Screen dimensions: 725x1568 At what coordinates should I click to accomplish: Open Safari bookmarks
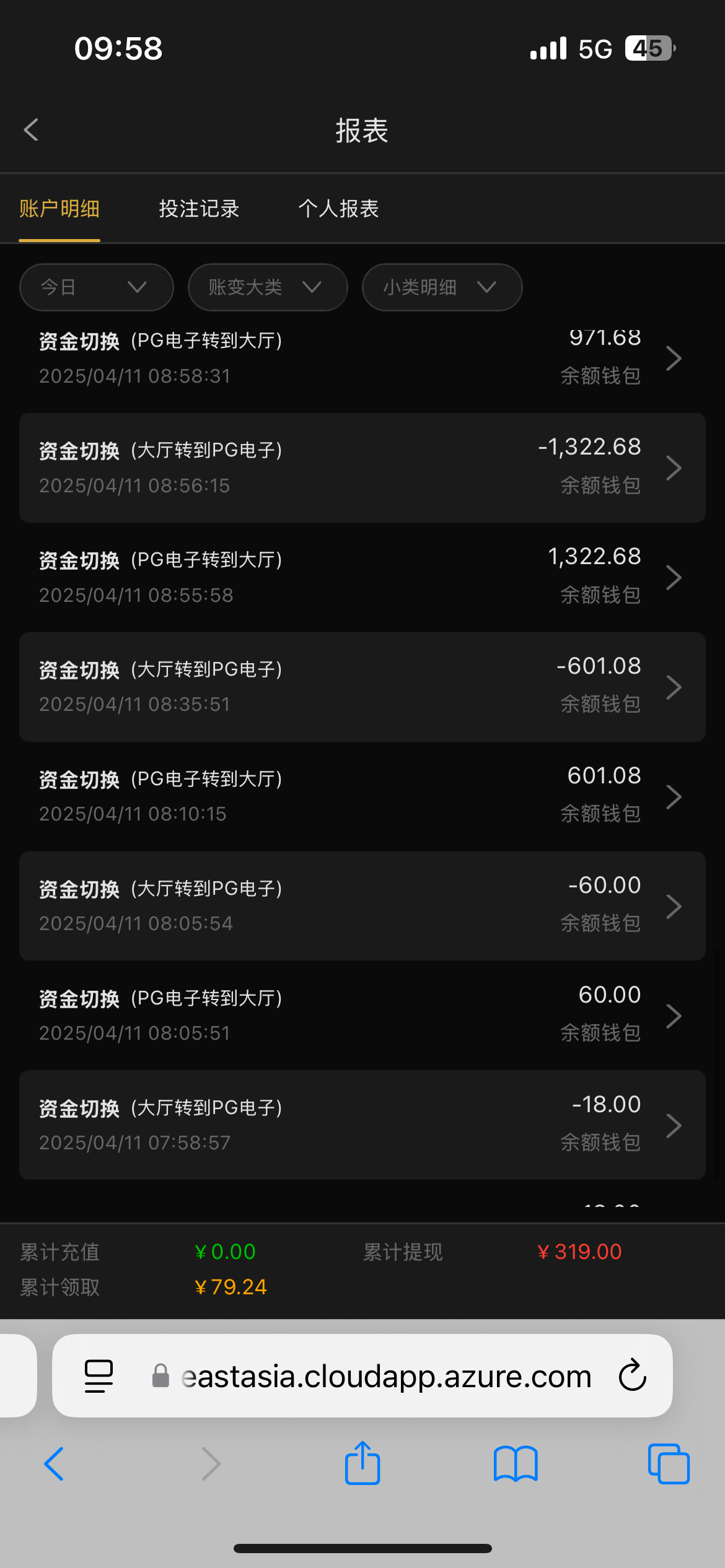pos(516,1464)
